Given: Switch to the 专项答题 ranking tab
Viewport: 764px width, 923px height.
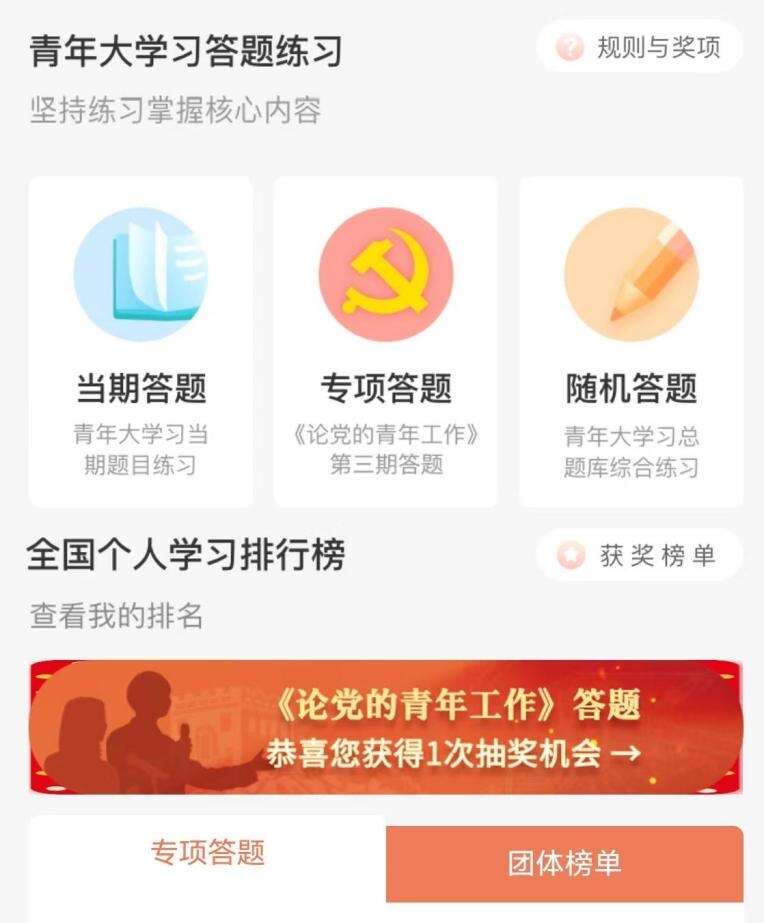Looking at the screenshot, I should click(x=207, y=854).
